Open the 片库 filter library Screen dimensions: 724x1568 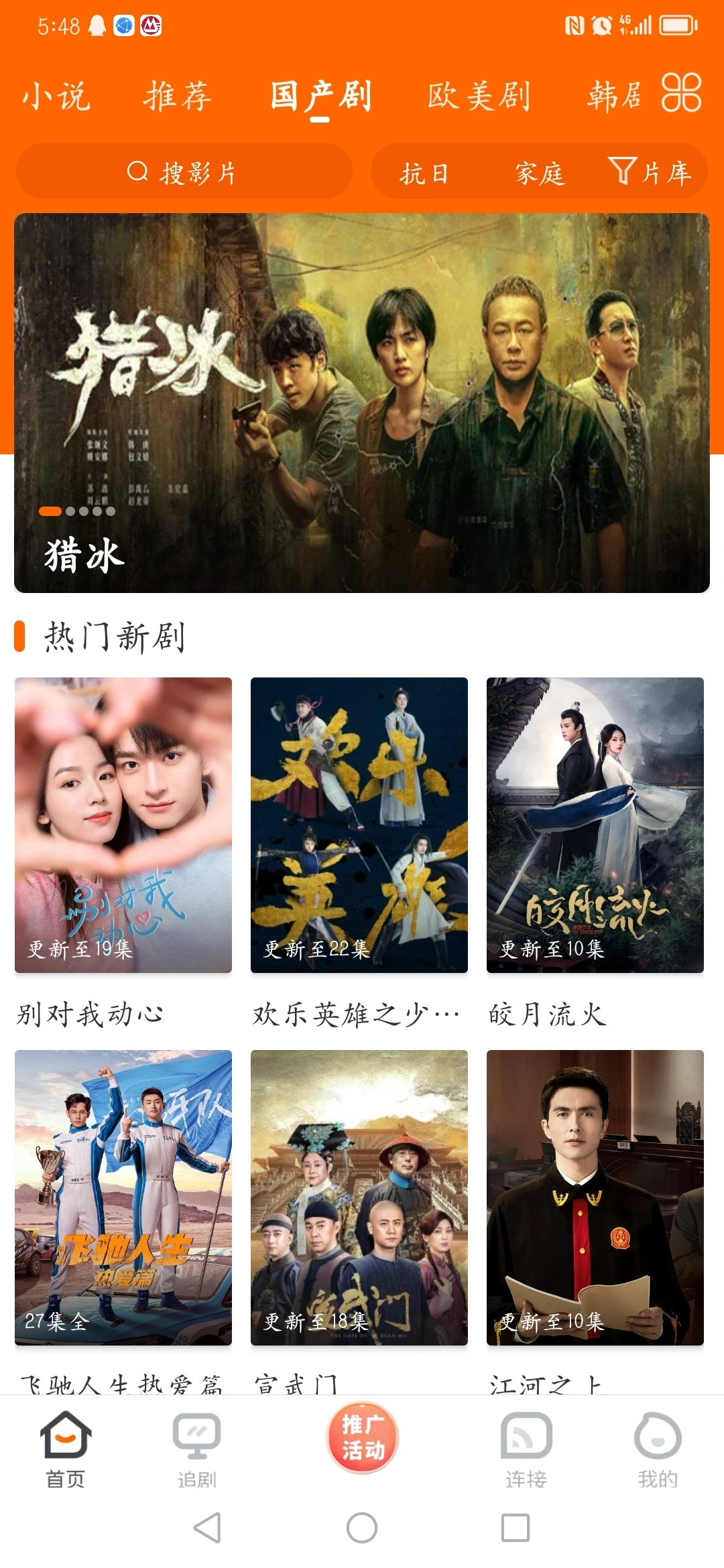point(650,172)
